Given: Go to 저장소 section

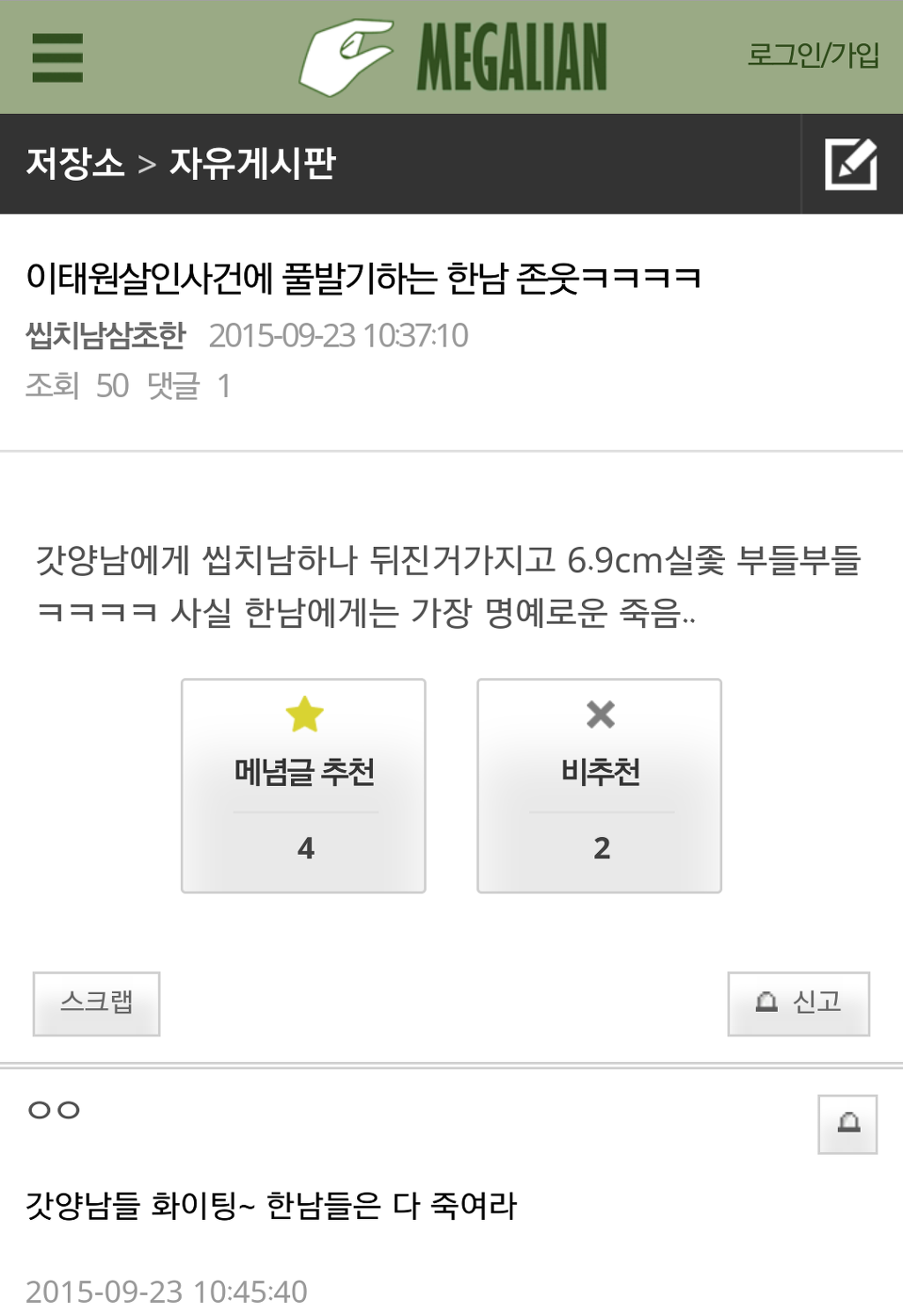Looking at the screenshot, I should click(76, 164).
